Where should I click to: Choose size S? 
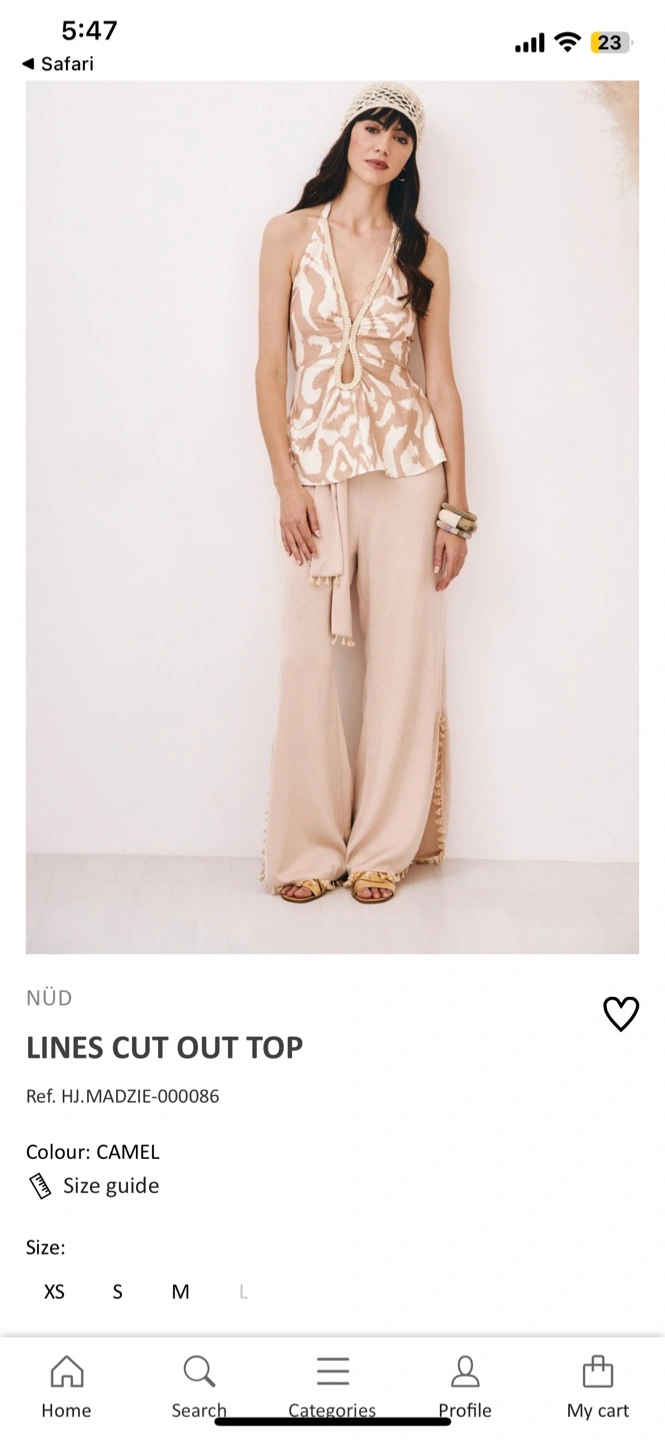[x=117, y=1292]
